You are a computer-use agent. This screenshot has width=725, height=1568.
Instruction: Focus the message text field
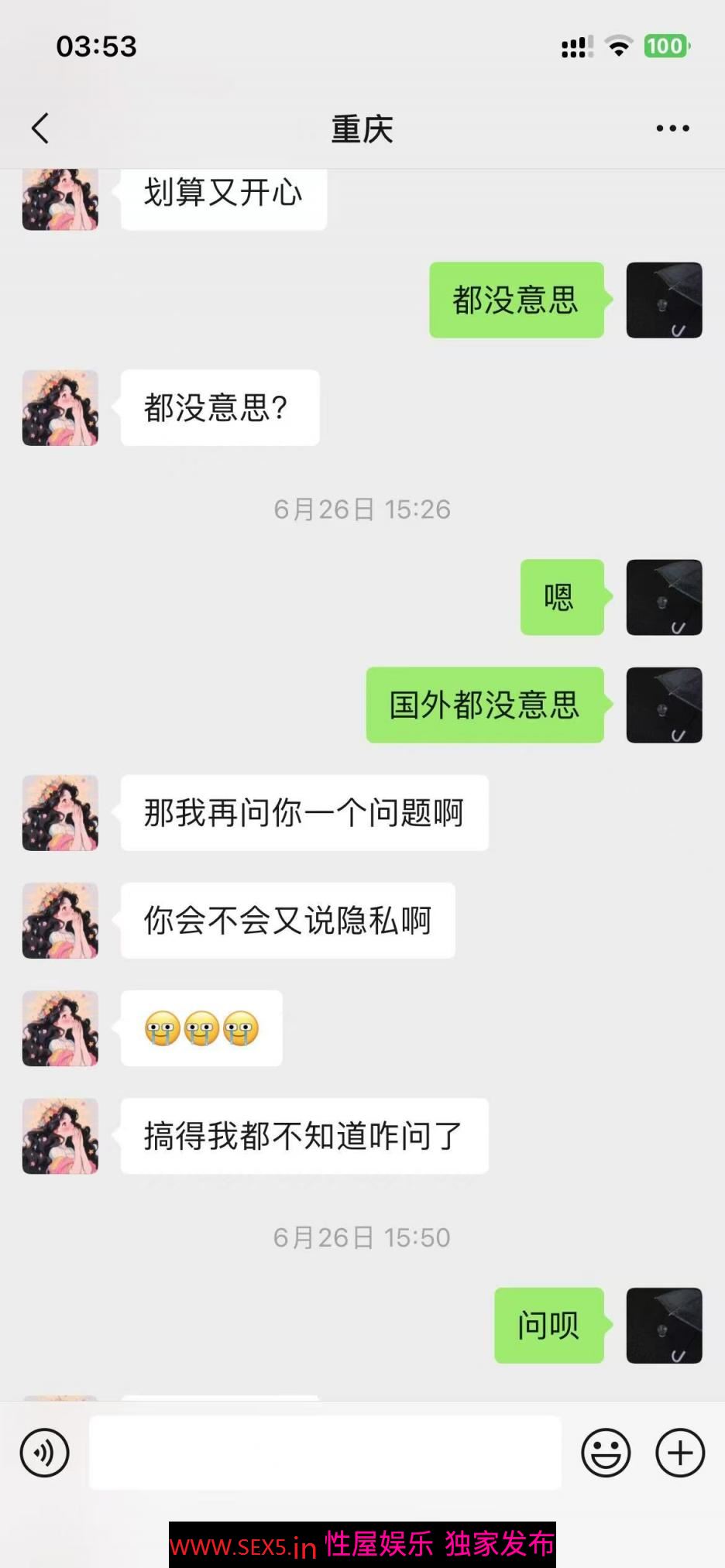tap(325, 1453)
